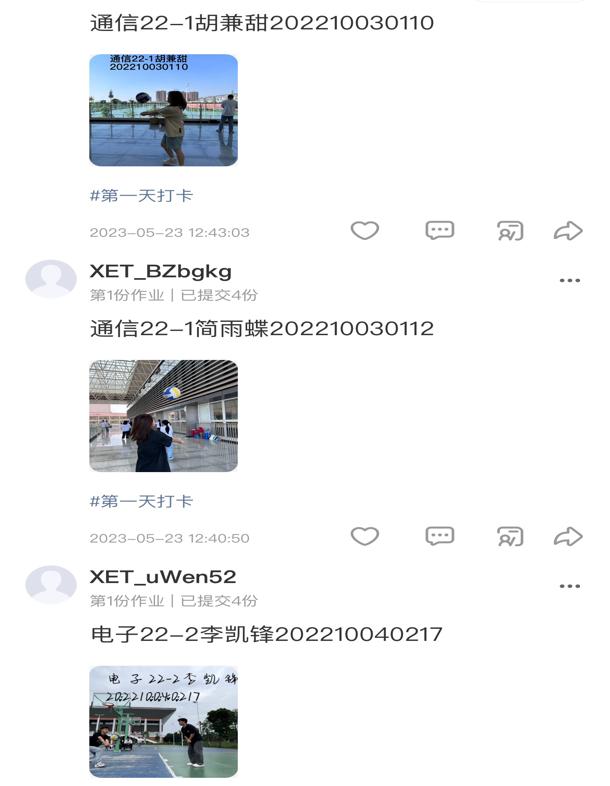This screenshot has width=610, height=786.
Task: Open overflow menu for XET_BZbgkg's post
Action: 570,281
